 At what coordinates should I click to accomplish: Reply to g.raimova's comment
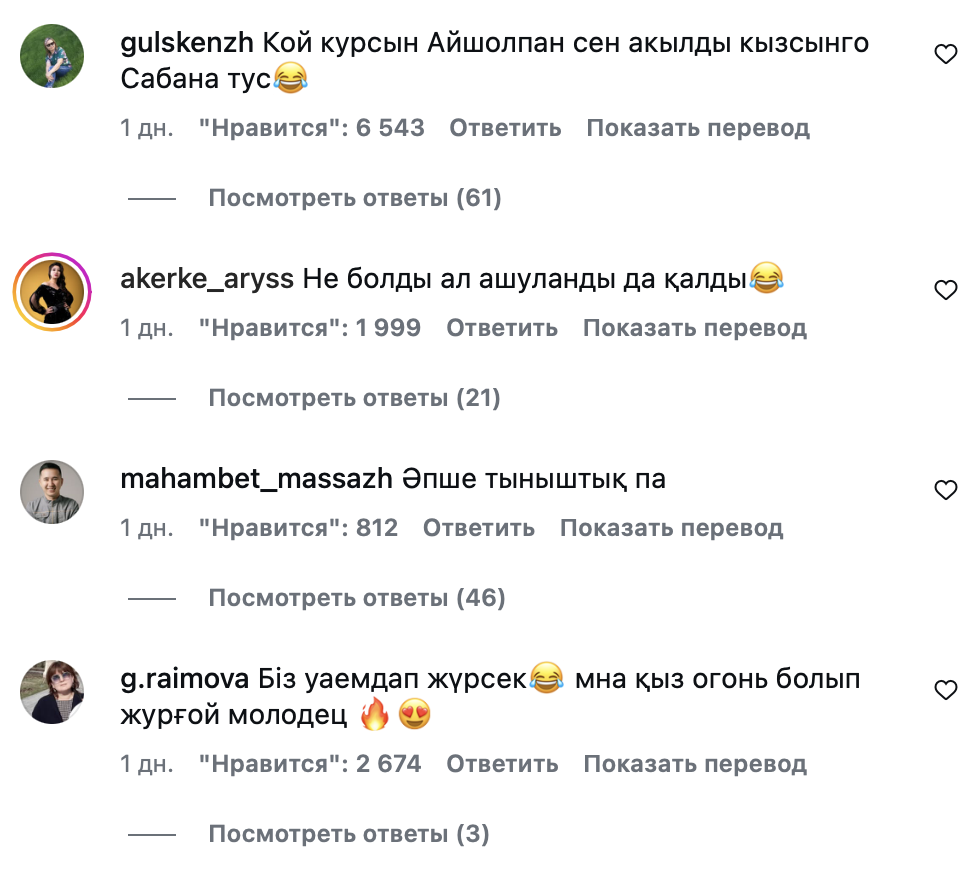click(x=502, y=764)
